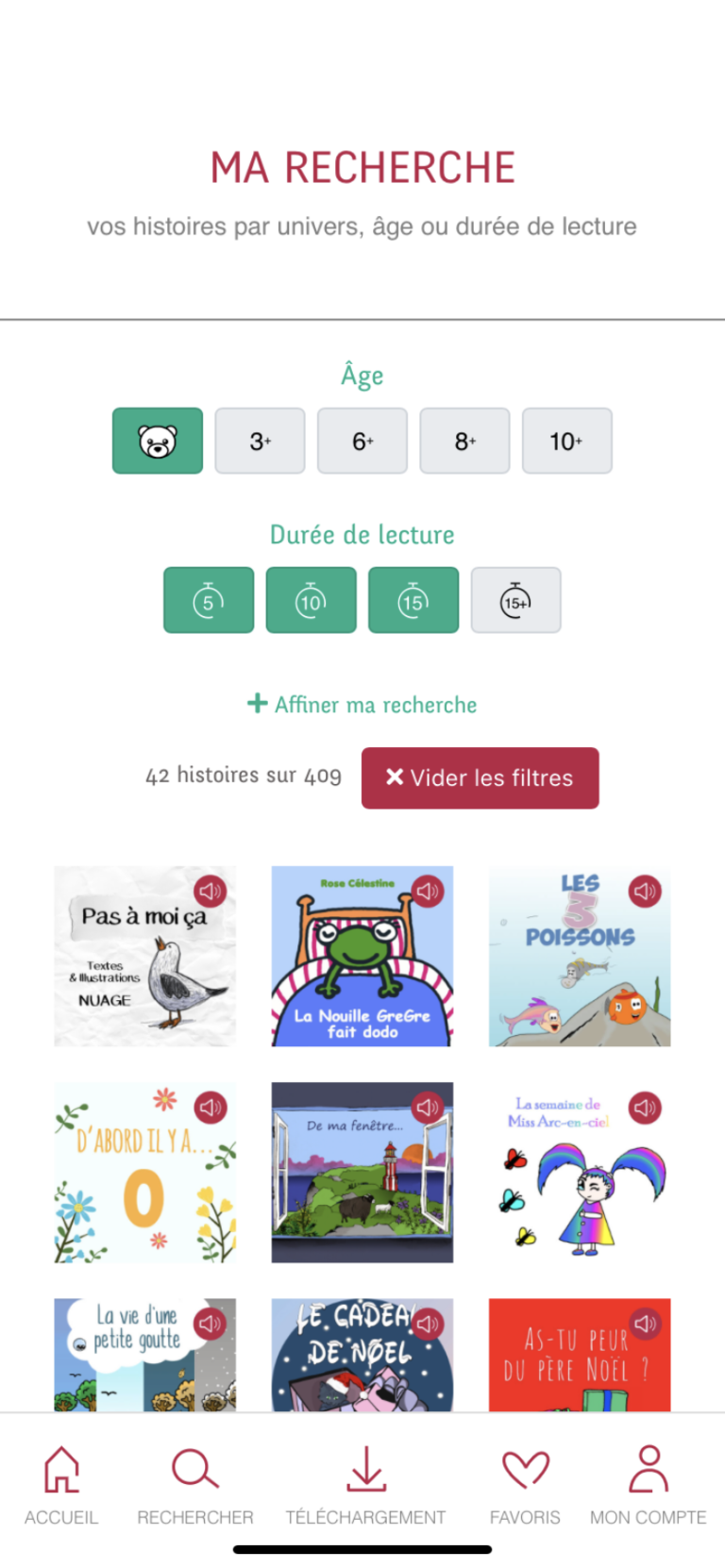Viewport: 725px width, 1568px height.
Task: Open the D'abord il y a story
Action: click(144, 1172)
